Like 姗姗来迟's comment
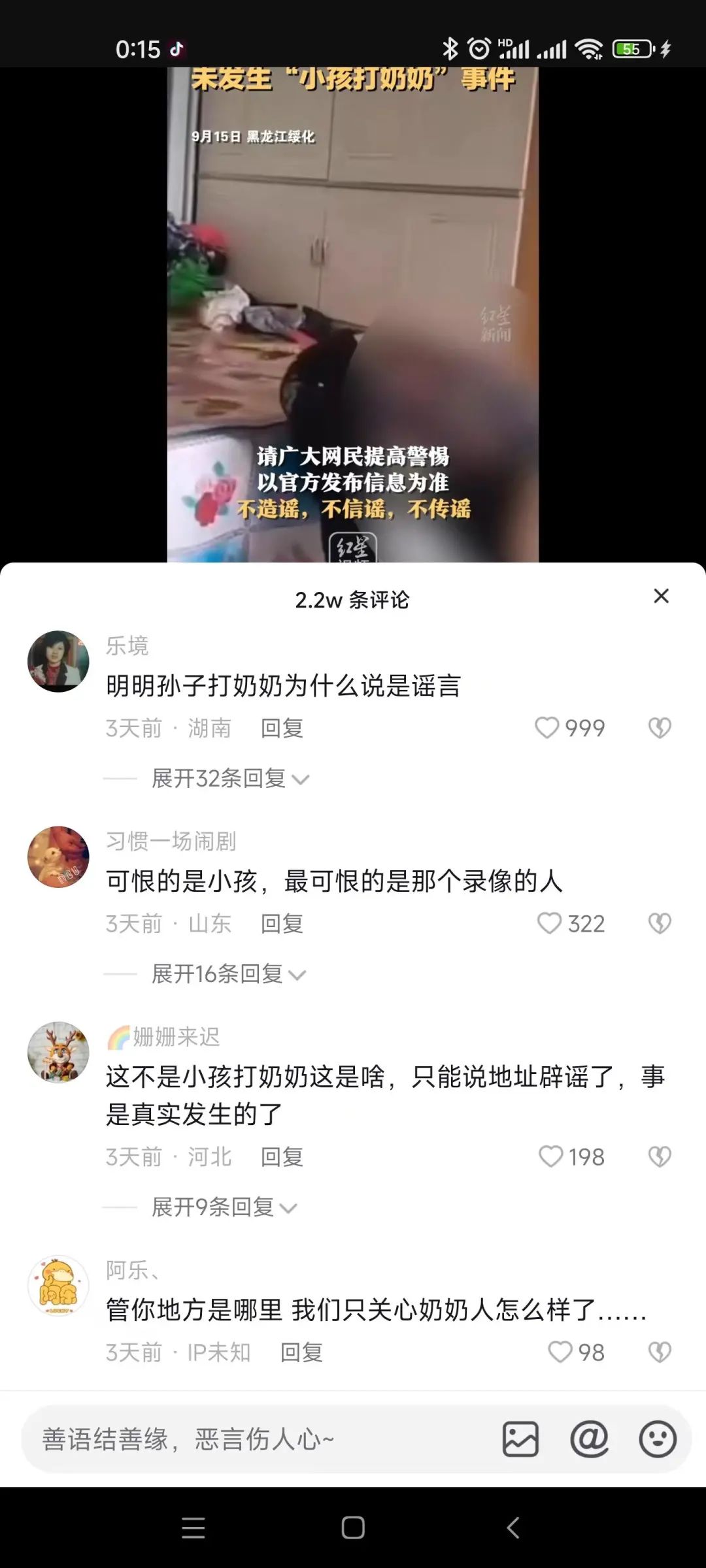 tap(550, 1156)
